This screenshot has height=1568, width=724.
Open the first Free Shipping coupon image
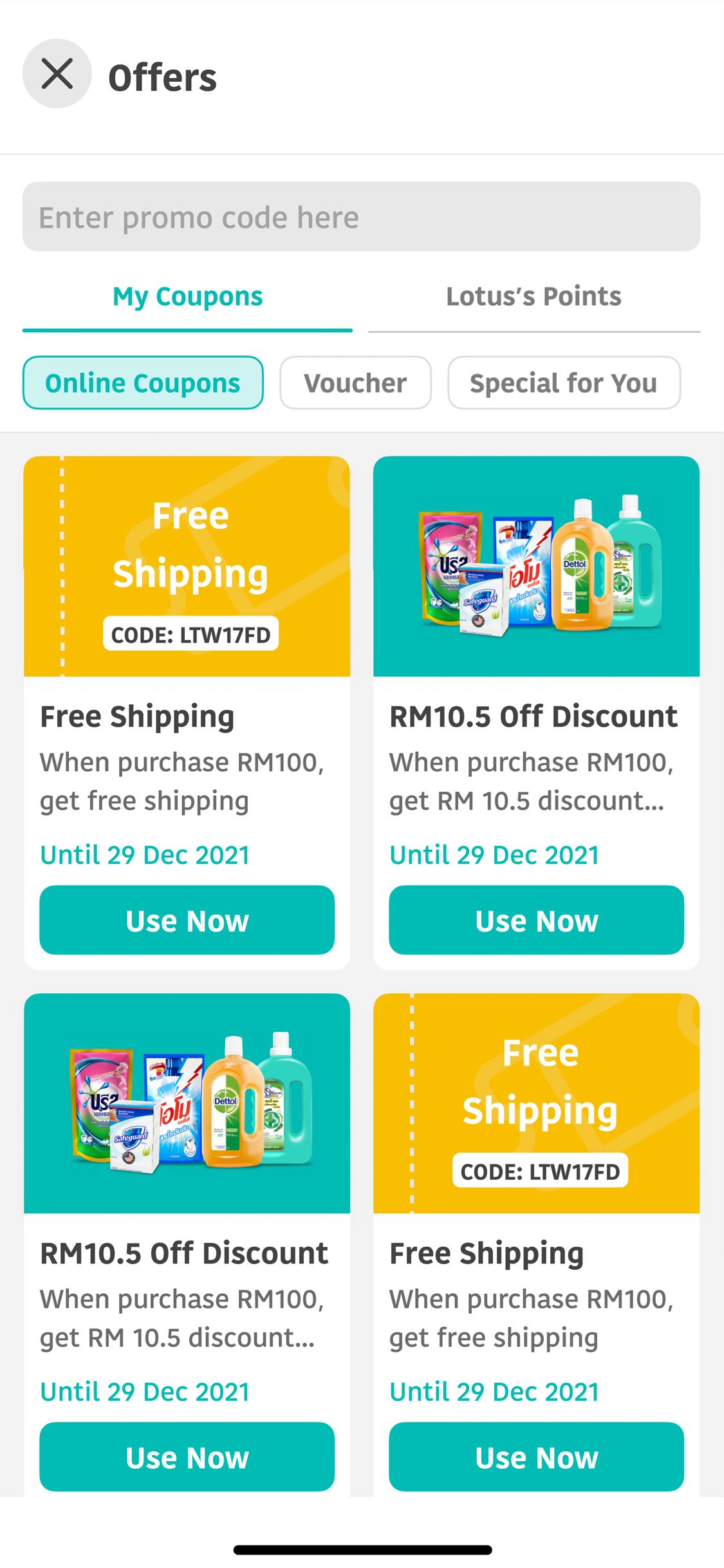pyautogui.click(x=187, y=566)
